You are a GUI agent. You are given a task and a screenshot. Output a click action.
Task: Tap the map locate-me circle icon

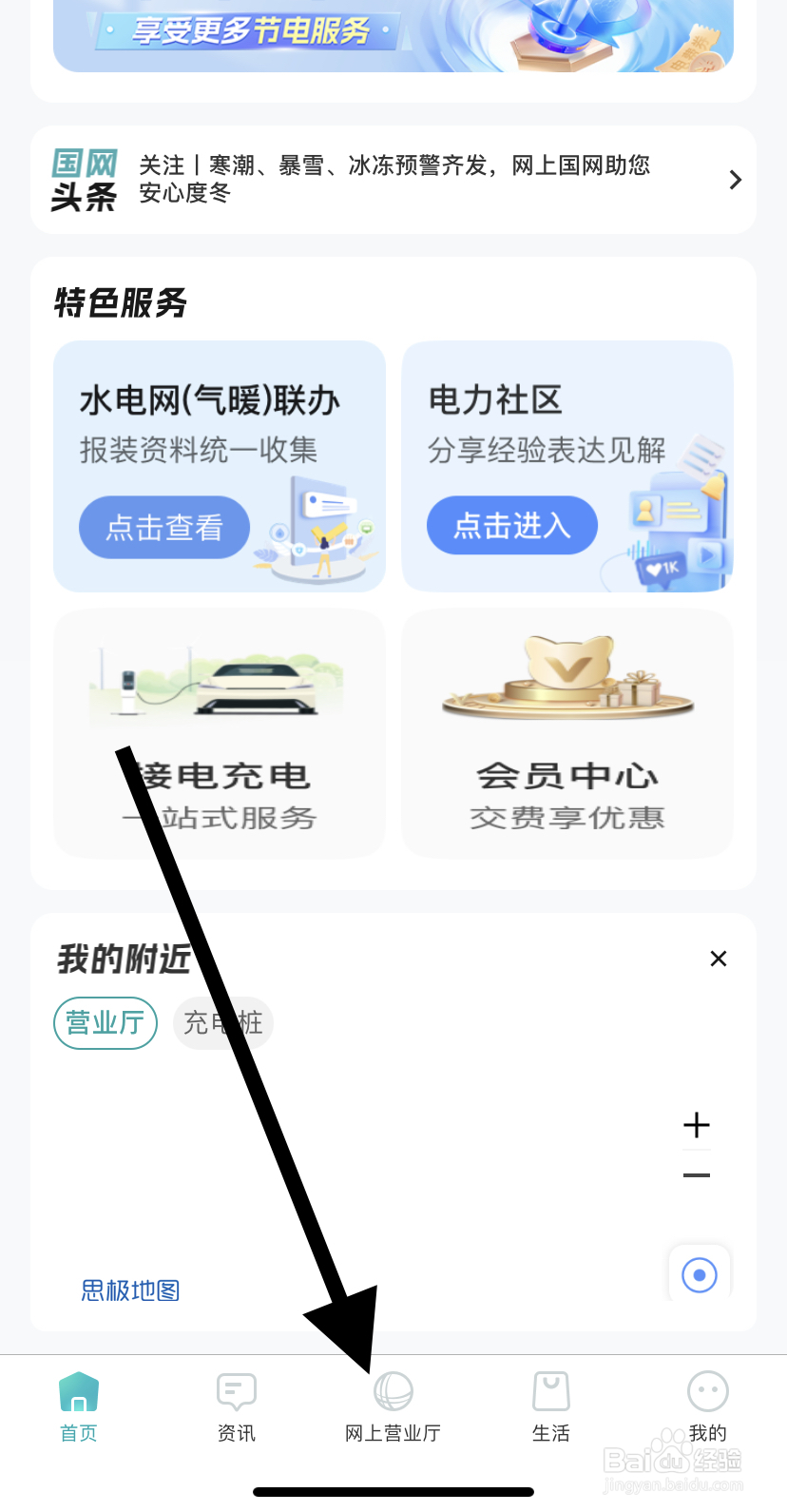tap(700, 1274)
